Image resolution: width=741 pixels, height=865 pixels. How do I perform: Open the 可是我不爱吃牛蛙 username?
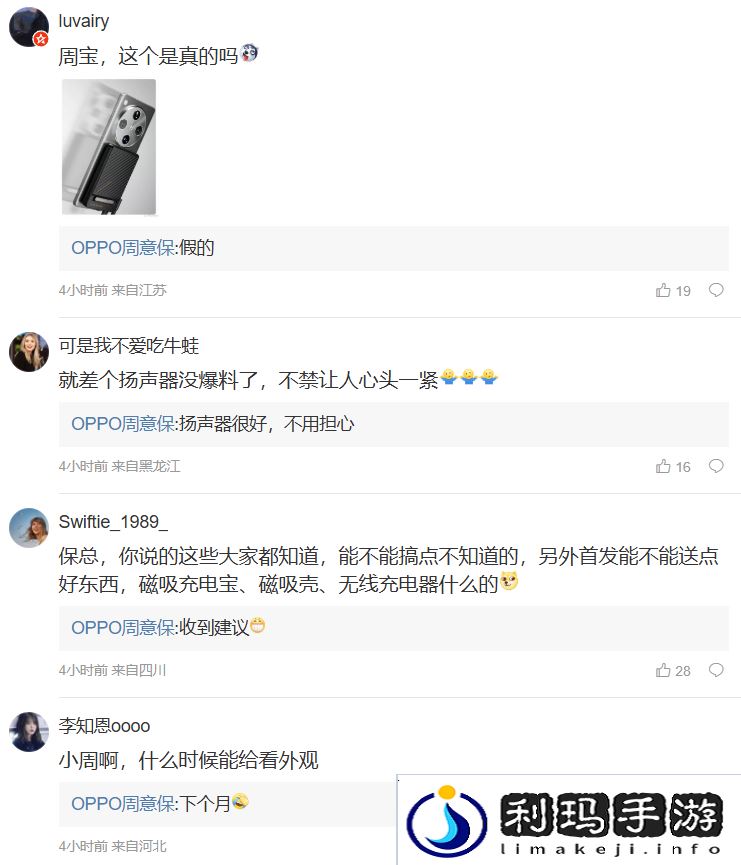129,346
